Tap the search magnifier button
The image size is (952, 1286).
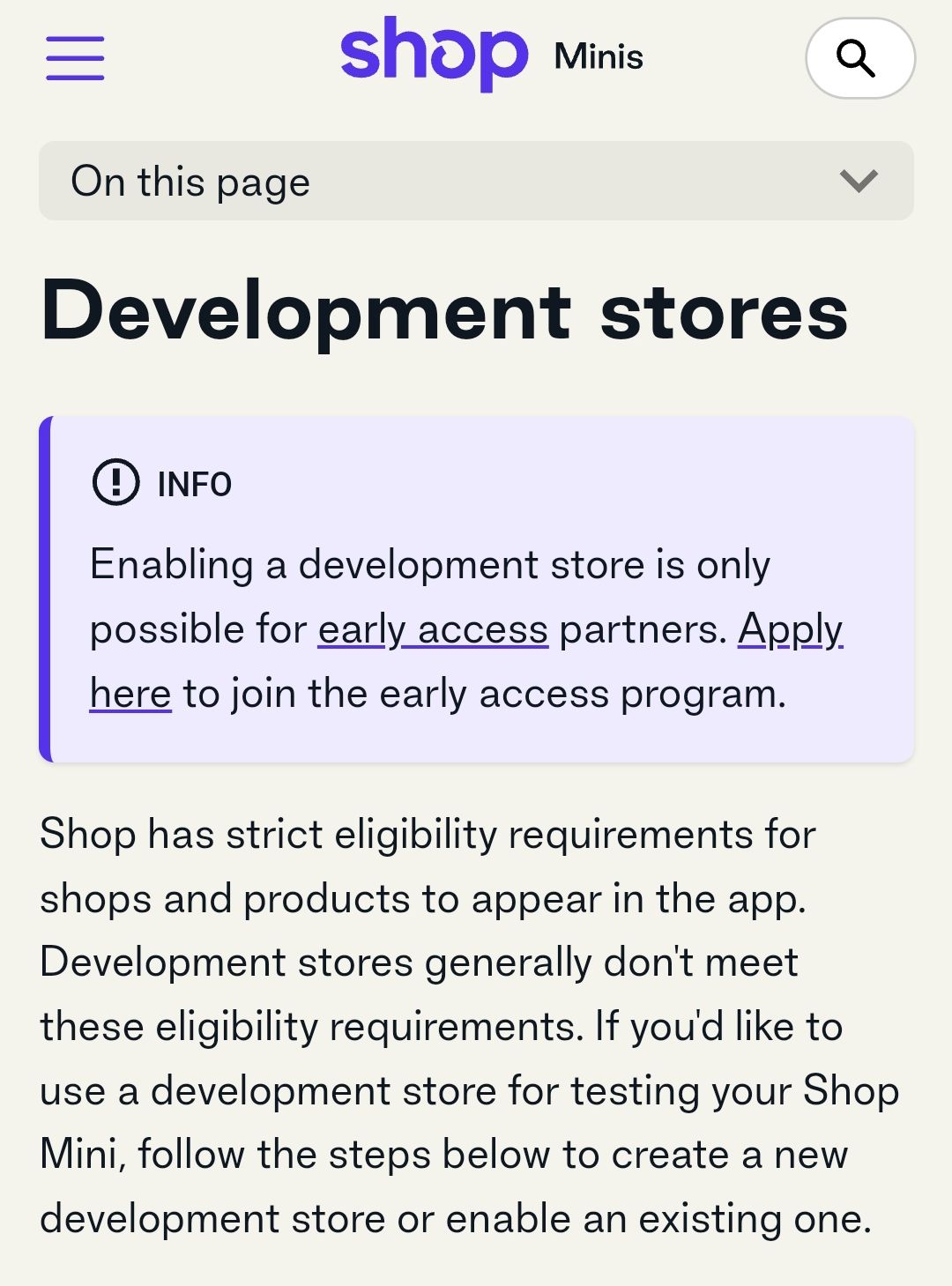pos(859,59)
